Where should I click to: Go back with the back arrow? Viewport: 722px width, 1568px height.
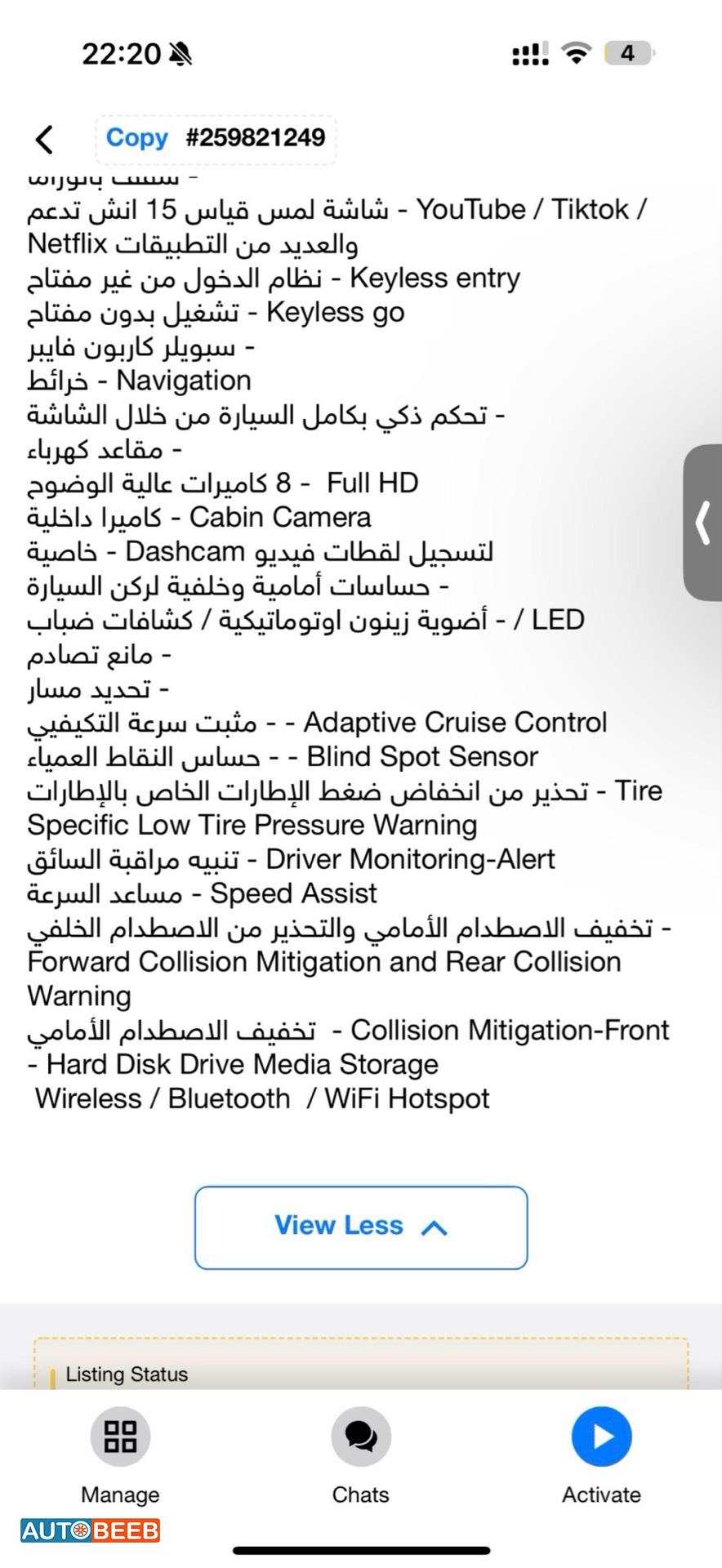(45, 139)
